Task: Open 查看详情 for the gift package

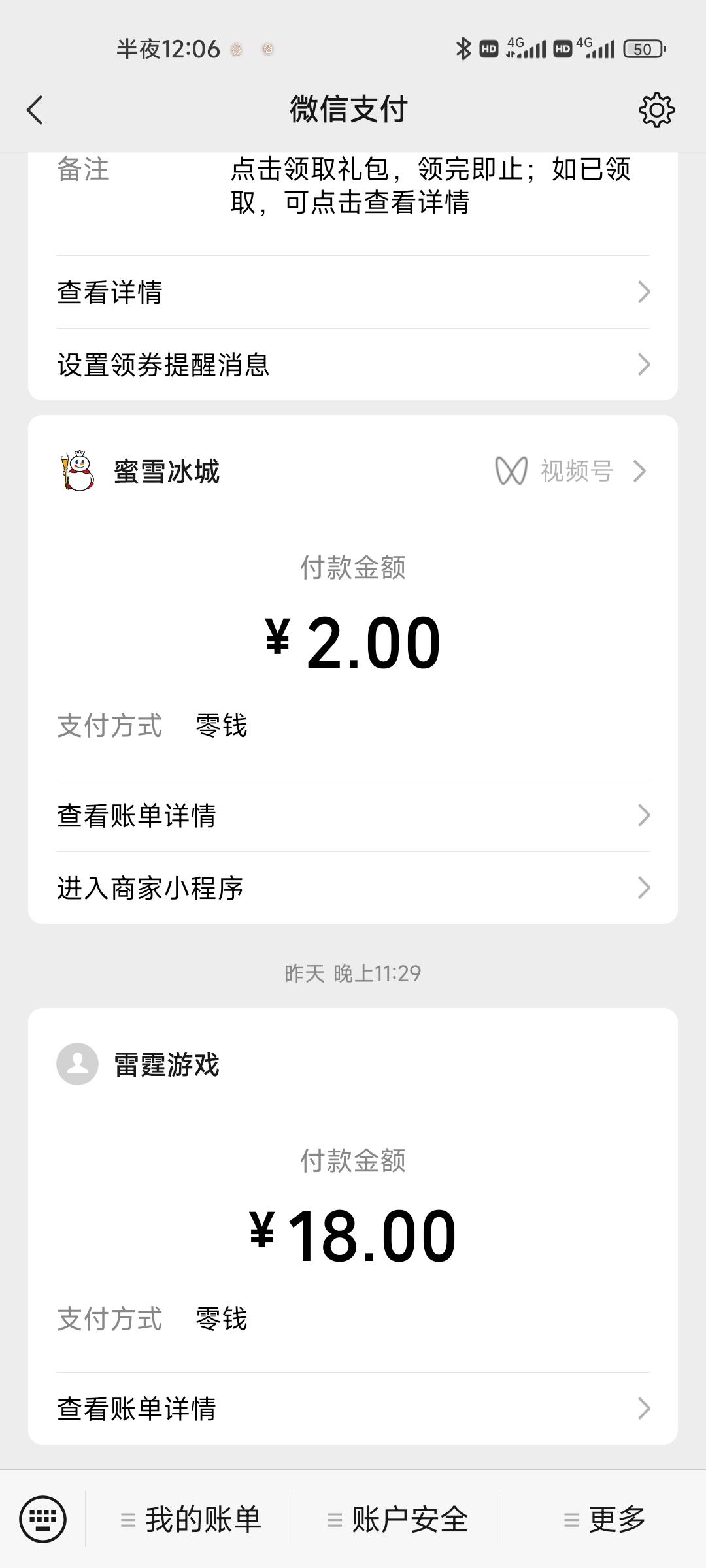Action: [353, 292]
